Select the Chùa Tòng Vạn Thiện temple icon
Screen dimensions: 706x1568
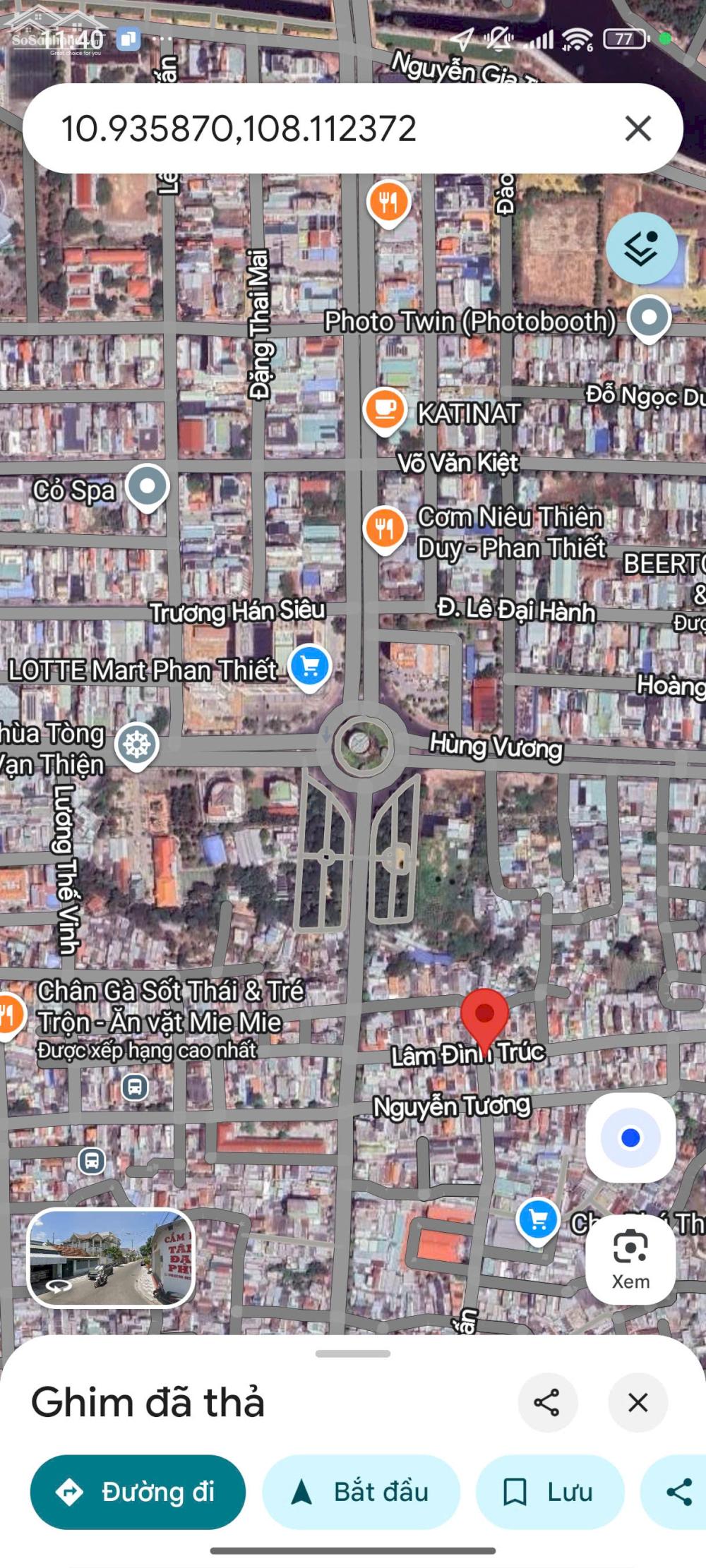pyautogui.click(x=137, y=743)
